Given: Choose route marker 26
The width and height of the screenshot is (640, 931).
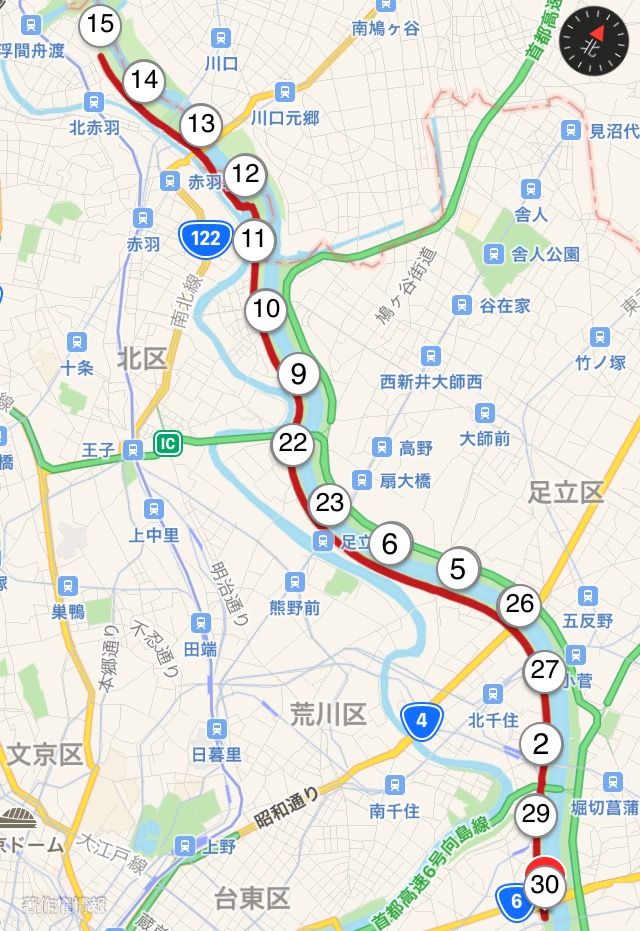Looking at the screenshot, I should coord(520,604).
